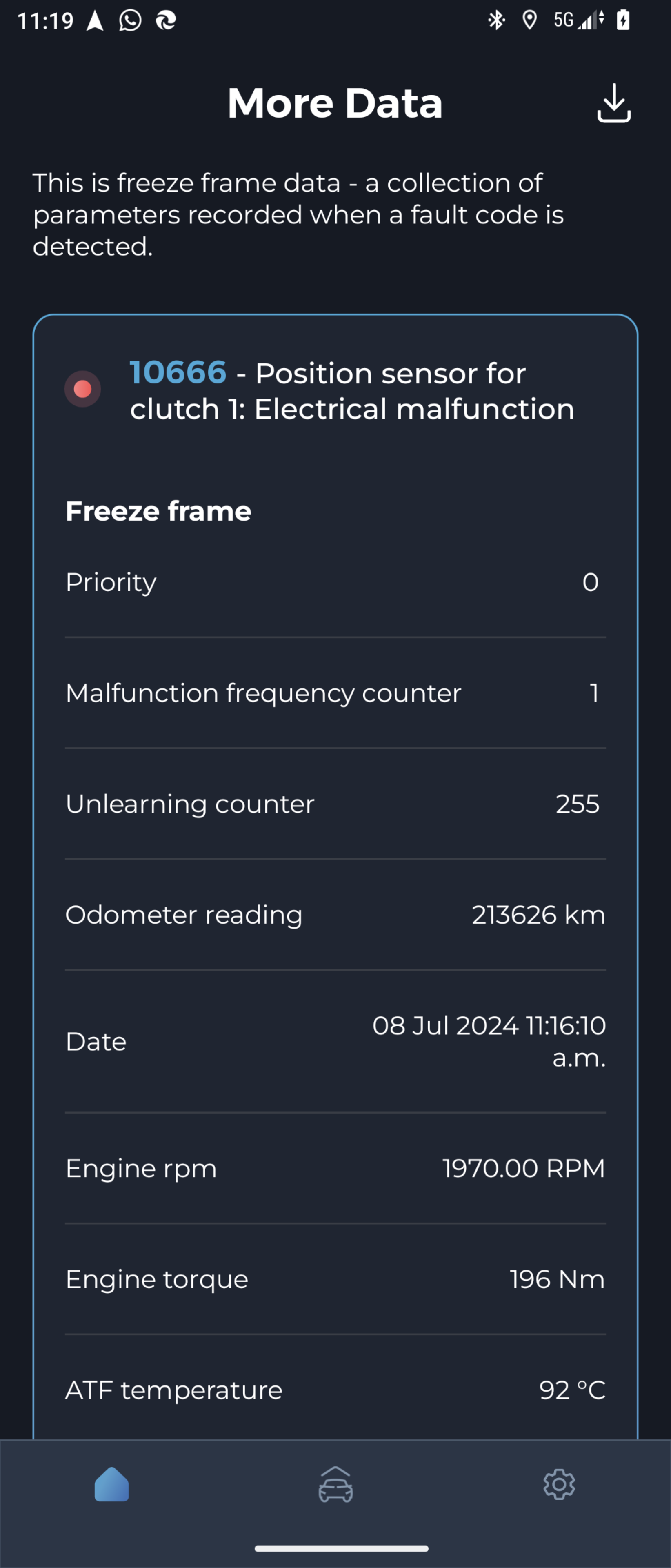Open the settings gear tab
671x1568 pixels.
(558, 1485)
